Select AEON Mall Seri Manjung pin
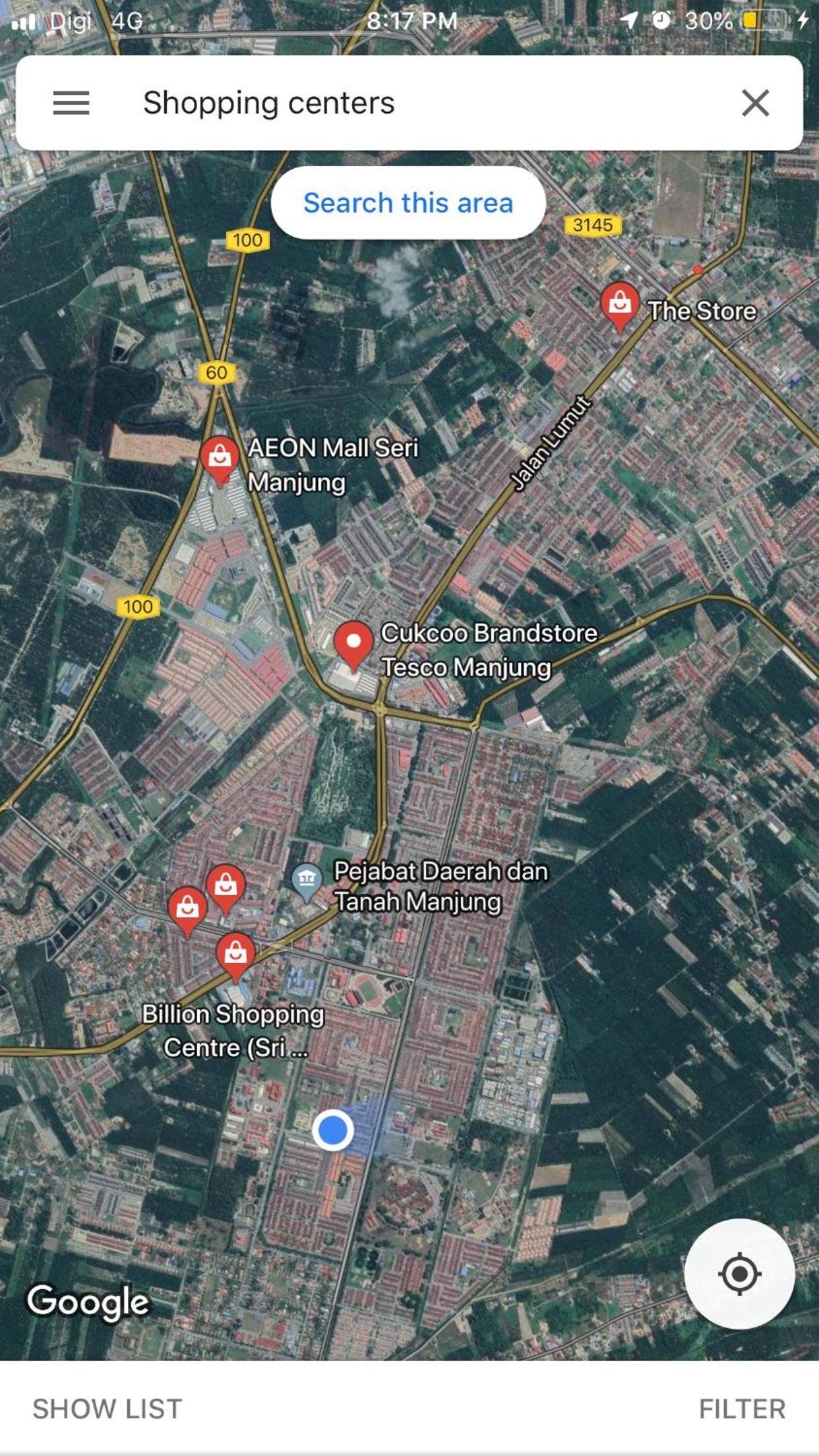Viewport: 819px width, 1456px height. 220,459
